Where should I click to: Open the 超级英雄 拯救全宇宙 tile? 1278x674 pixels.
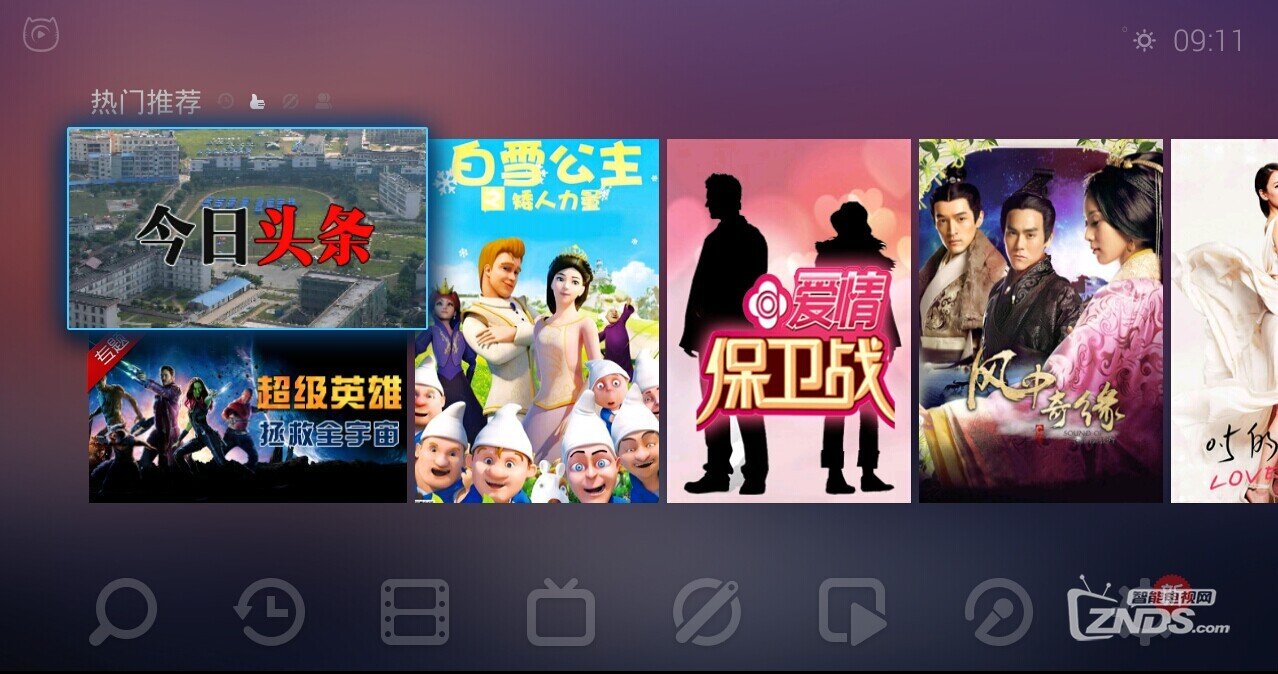pos(248,418)
